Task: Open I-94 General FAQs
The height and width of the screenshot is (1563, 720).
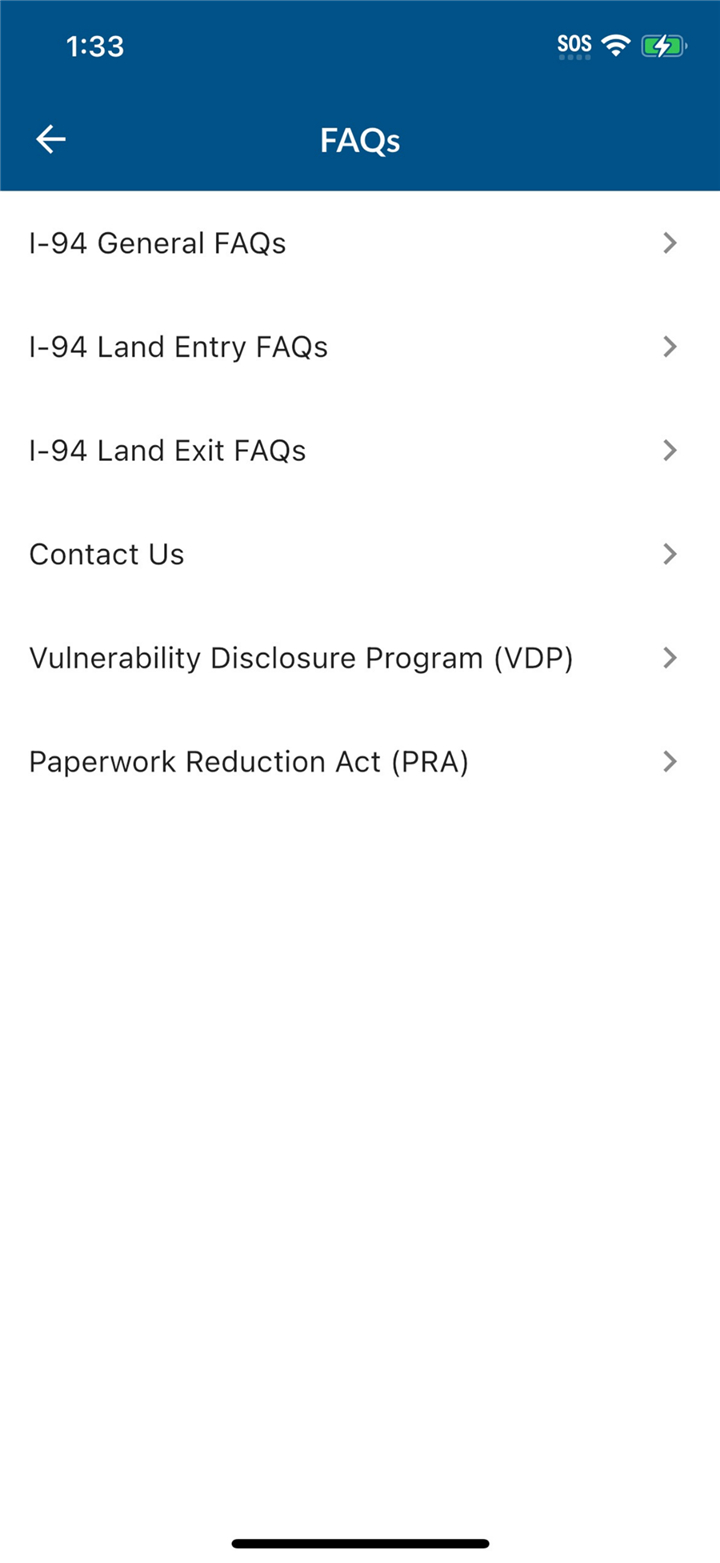Action: tap(360, 243)
